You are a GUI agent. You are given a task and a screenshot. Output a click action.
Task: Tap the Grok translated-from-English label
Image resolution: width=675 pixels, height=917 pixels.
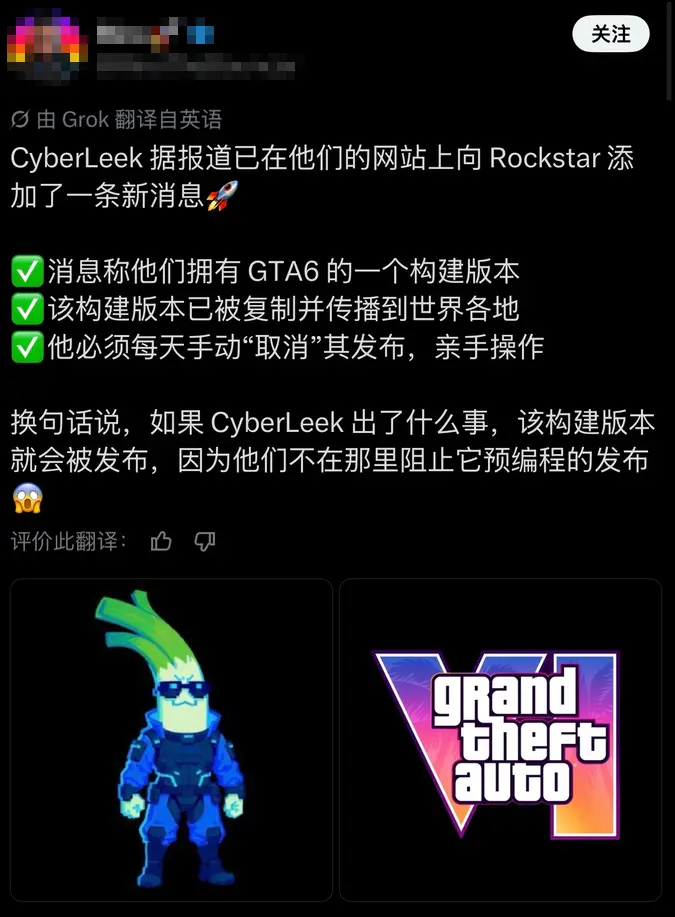(x=116, y=119)
